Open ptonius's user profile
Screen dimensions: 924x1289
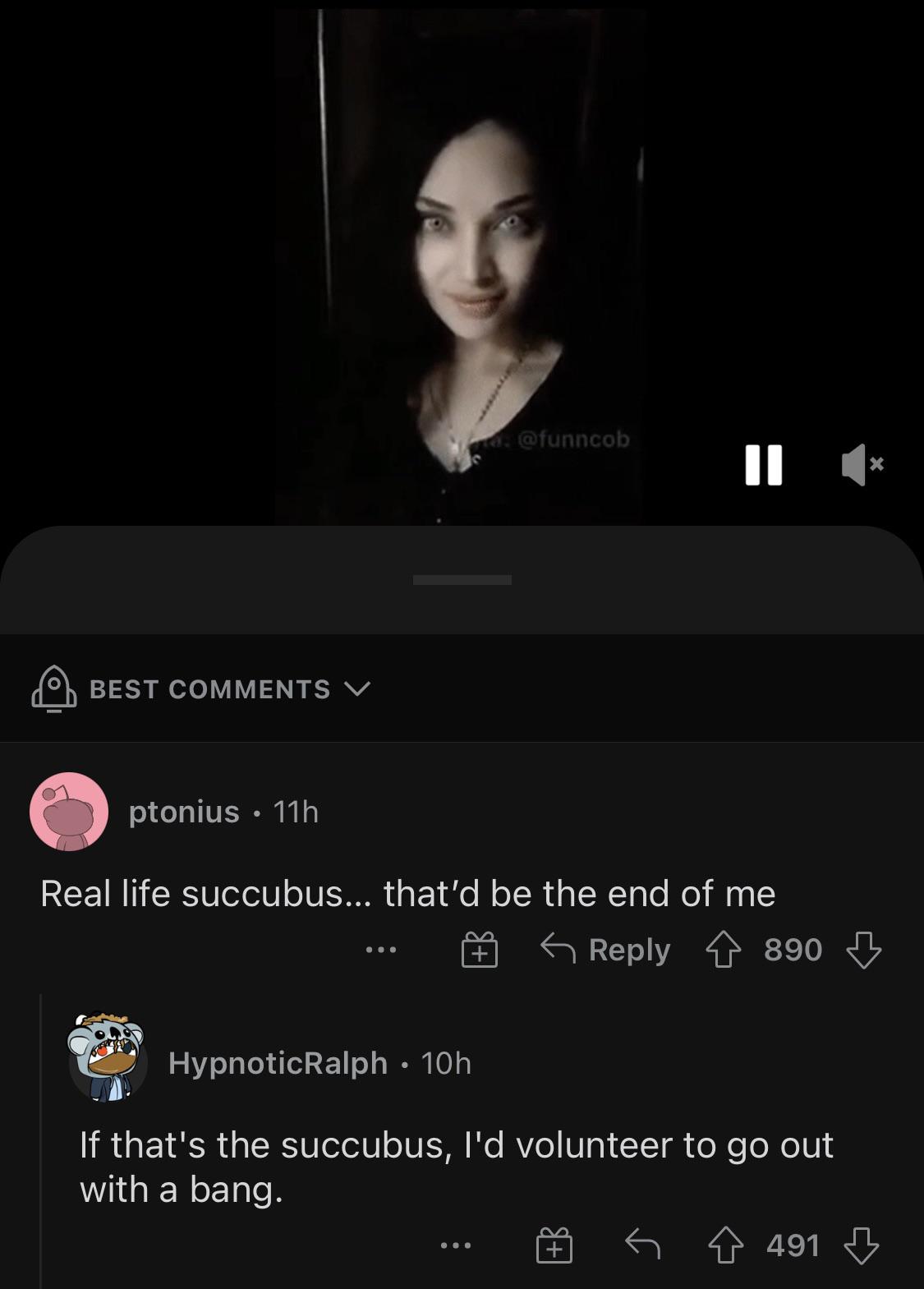point(183,812)
